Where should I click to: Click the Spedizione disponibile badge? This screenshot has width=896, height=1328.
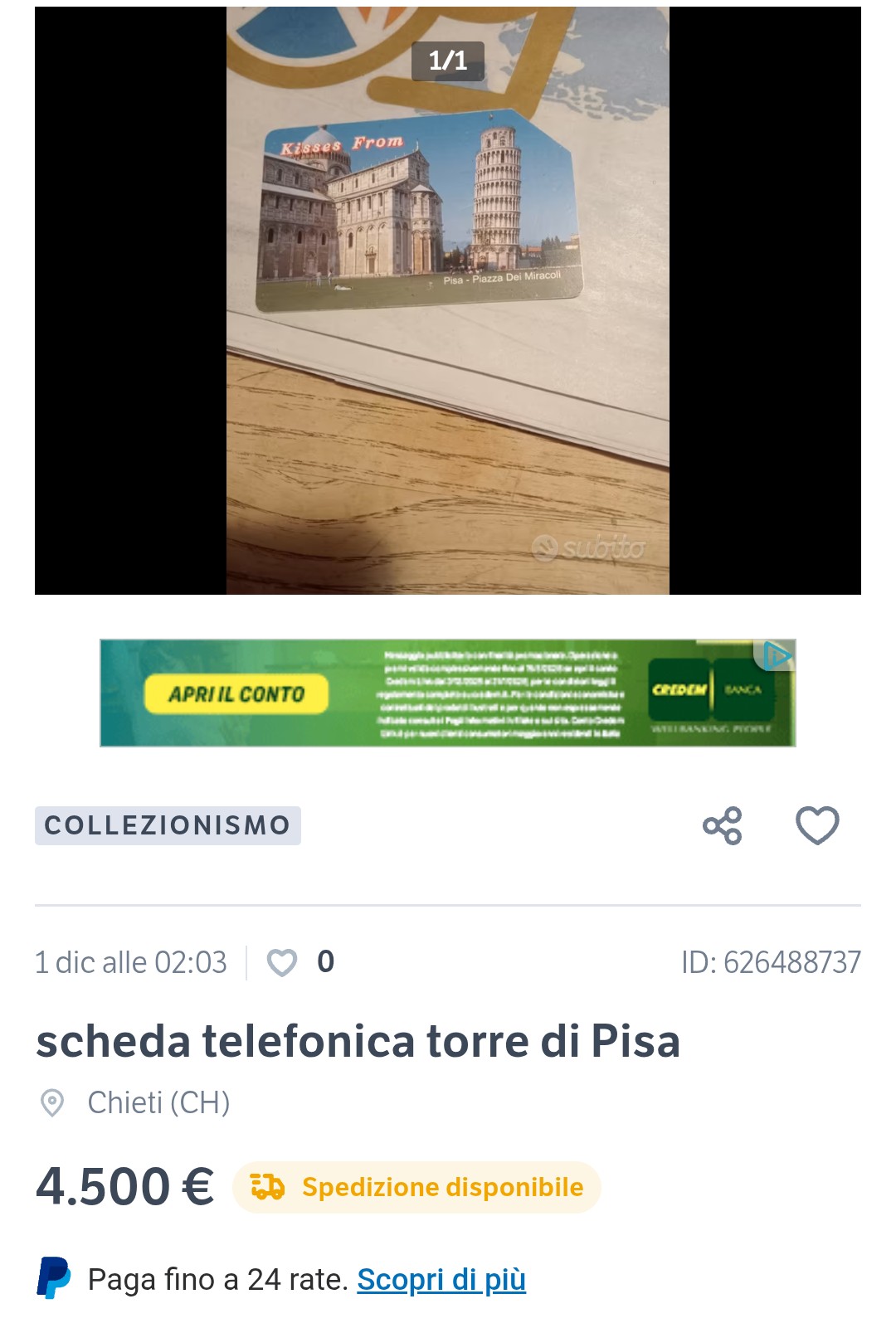[416, 1186]
